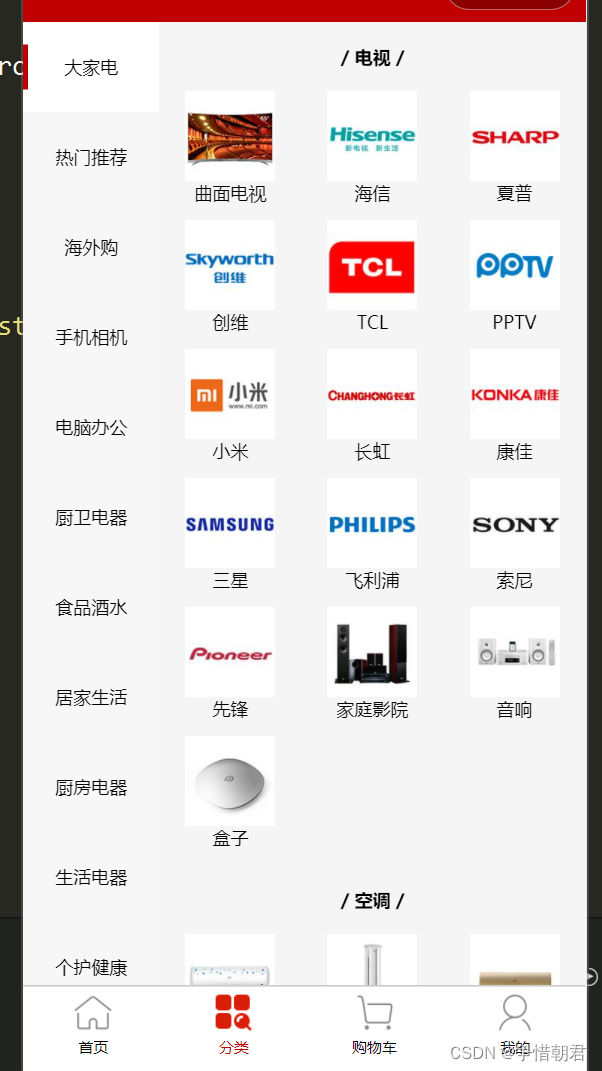Choose the 手机相机 category
602x1071 pixels.
click(91, 338)
